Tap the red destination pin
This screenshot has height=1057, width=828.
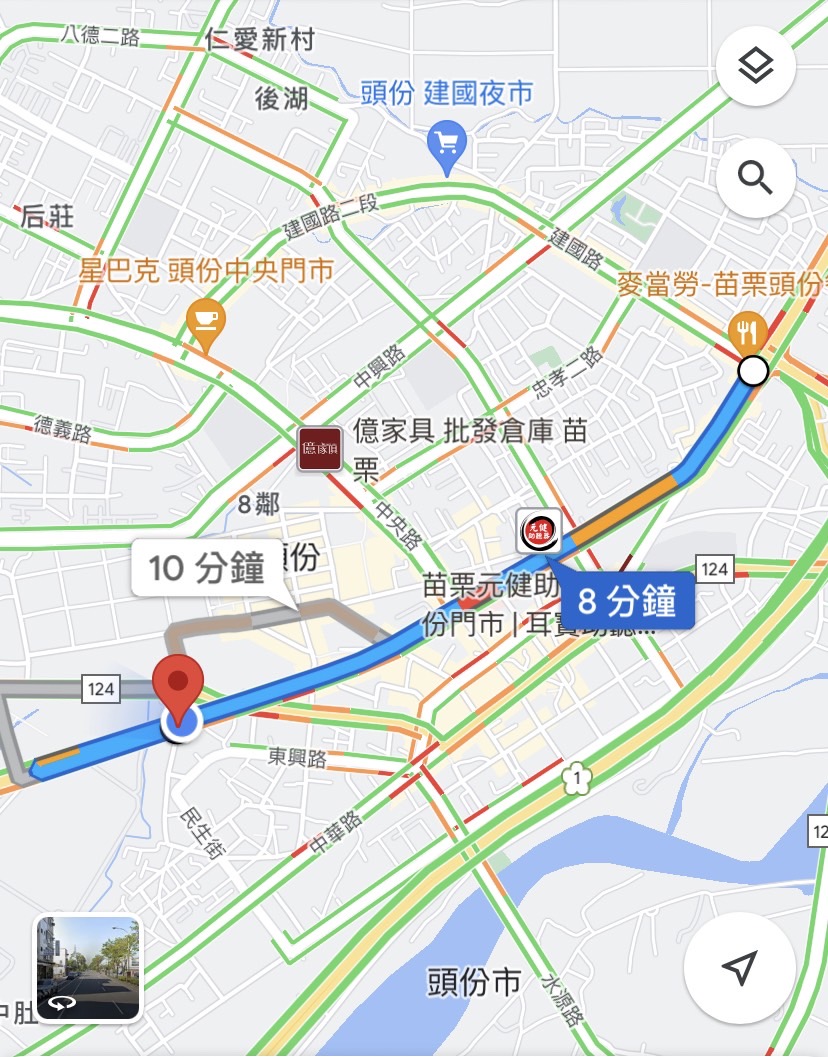click(x=178, y=686)
